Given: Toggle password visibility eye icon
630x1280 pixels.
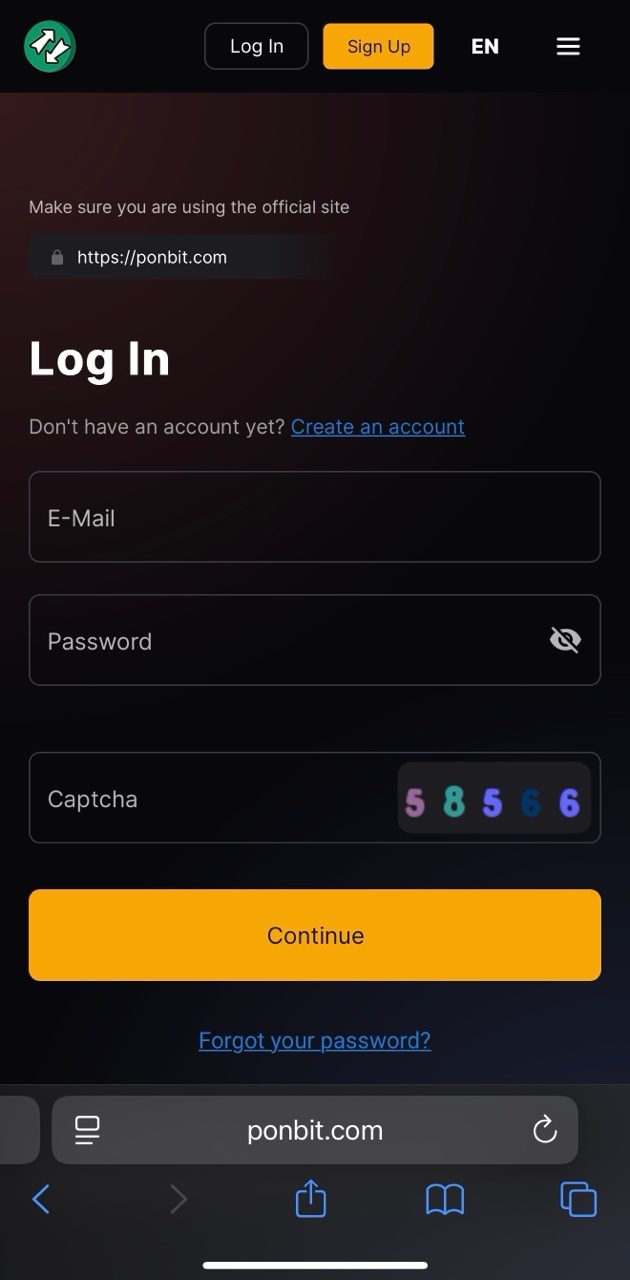Looking at the screenshot, I should point(565,640).
